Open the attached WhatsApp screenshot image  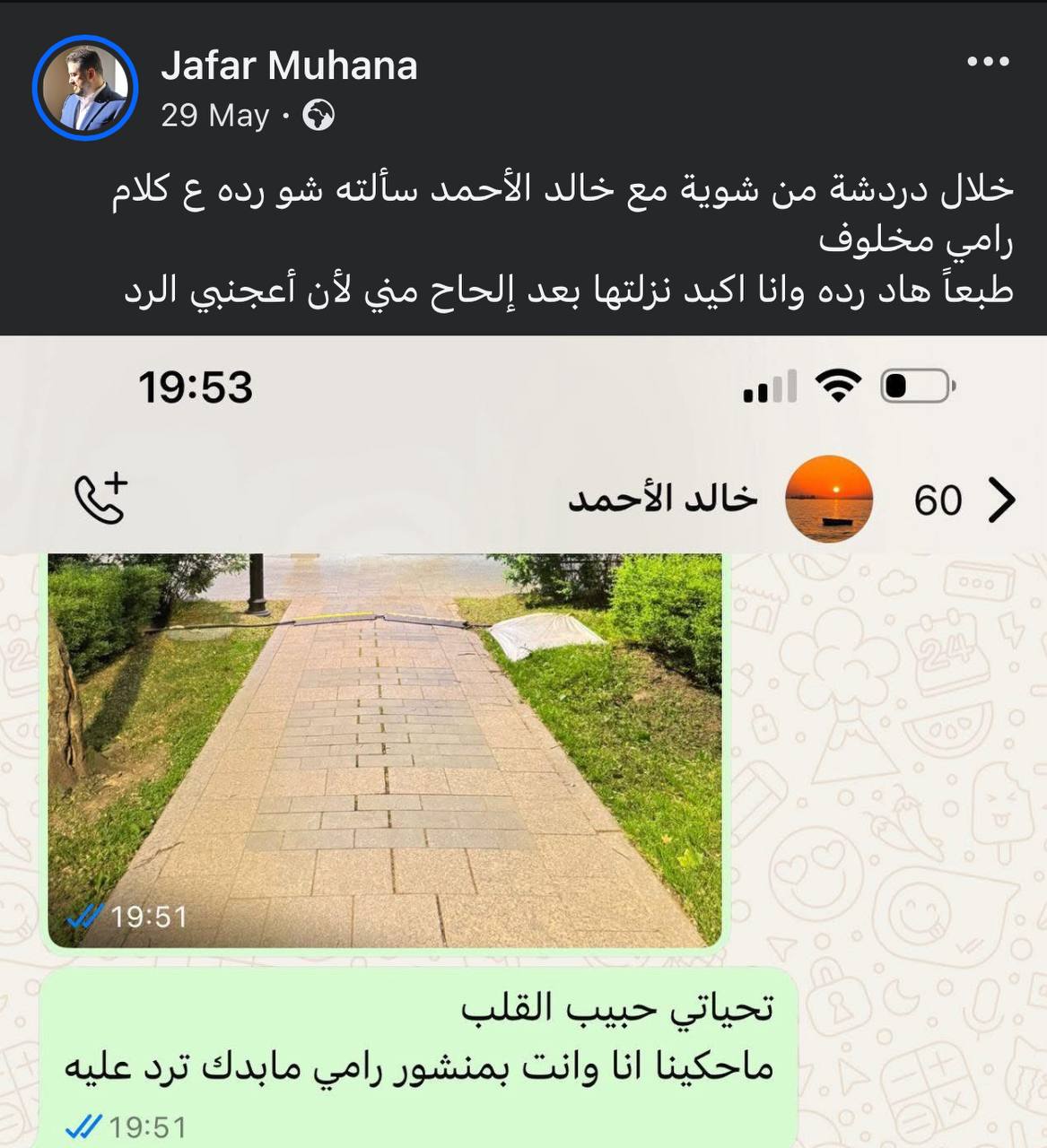tap(523, 742)
